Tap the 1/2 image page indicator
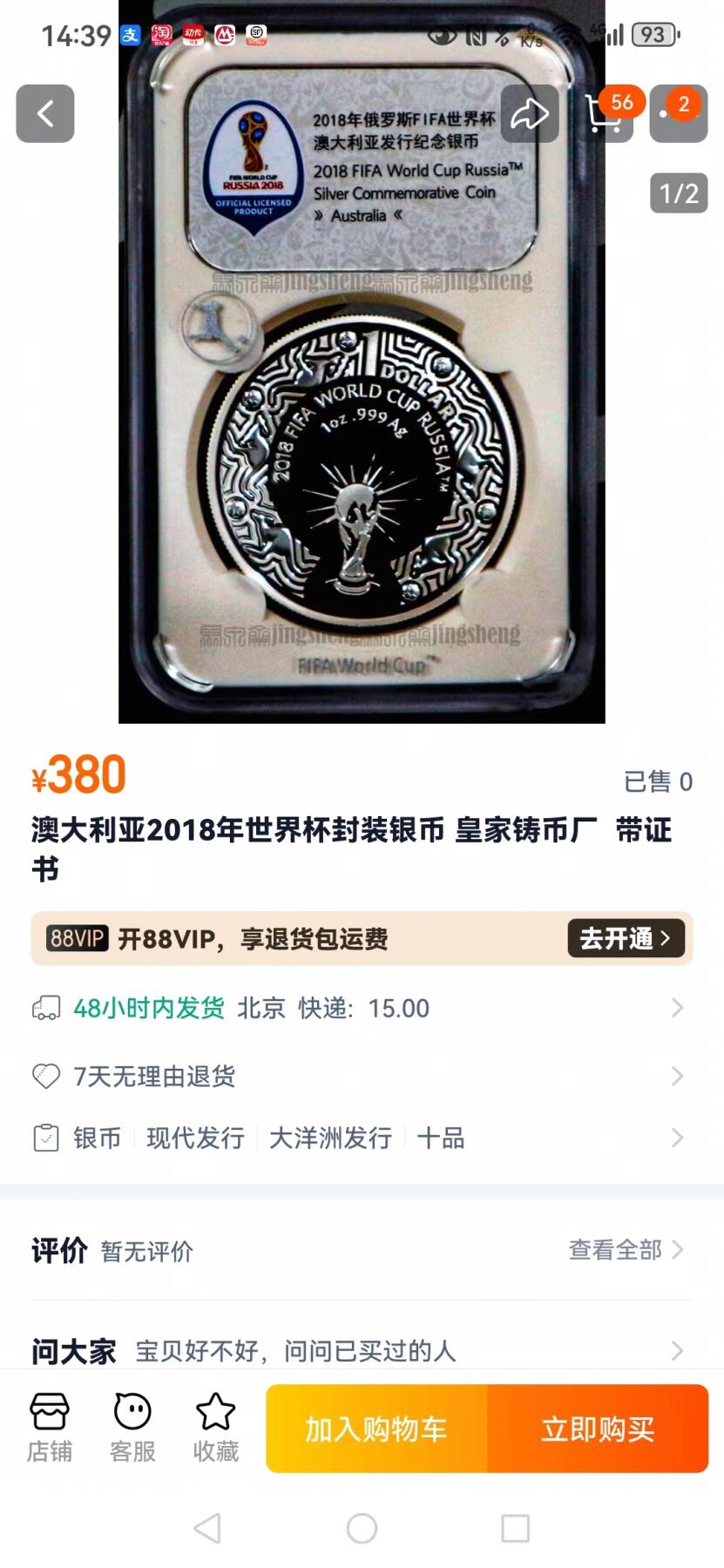This screenshot has width=724, height=1568. [677, 196]
